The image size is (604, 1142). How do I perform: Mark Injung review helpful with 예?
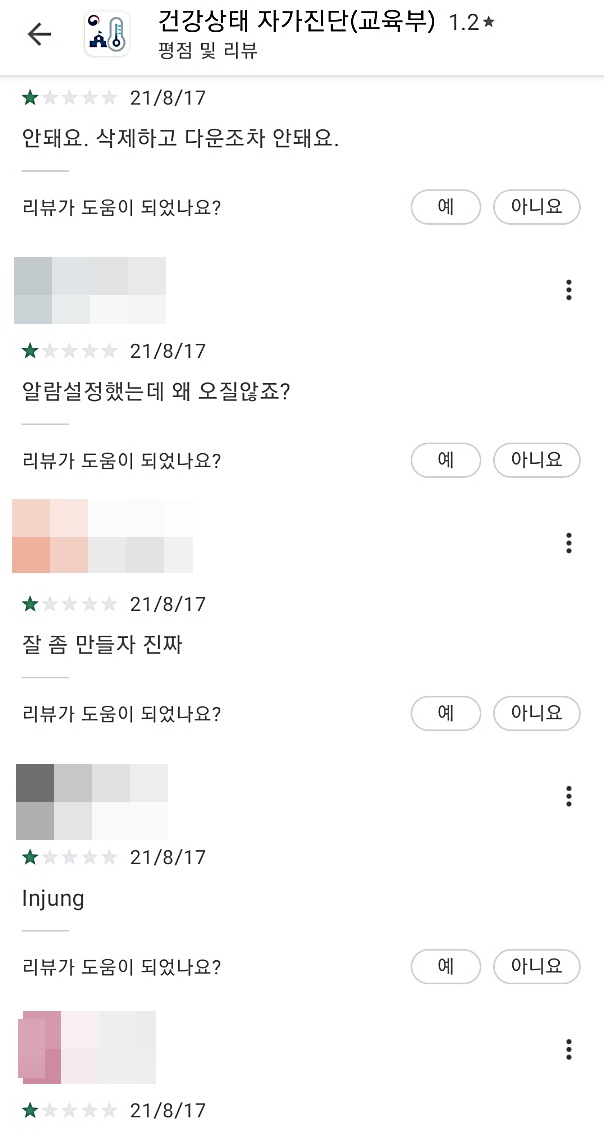coord(446,966)
